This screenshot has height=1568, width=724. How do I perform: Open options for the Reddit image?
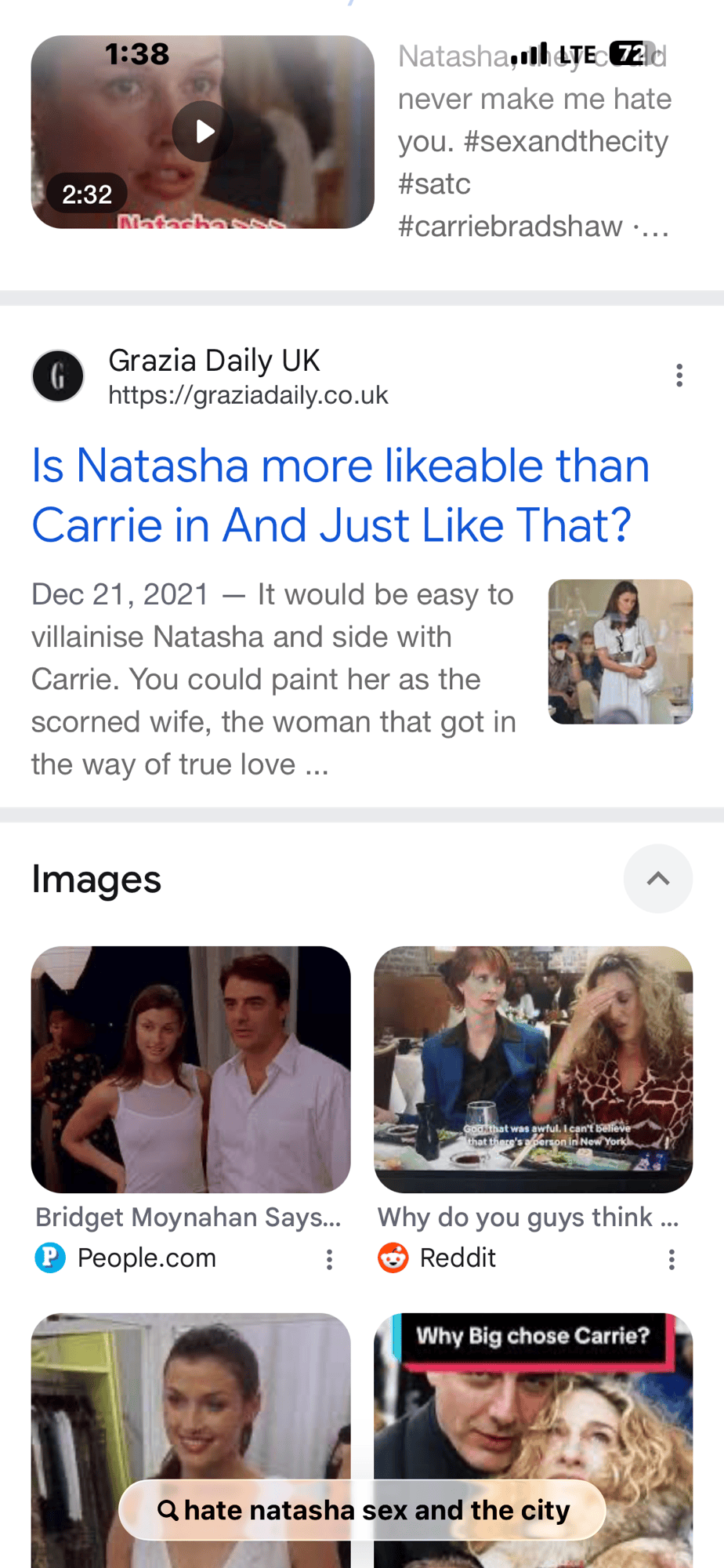pos(672,1259)
